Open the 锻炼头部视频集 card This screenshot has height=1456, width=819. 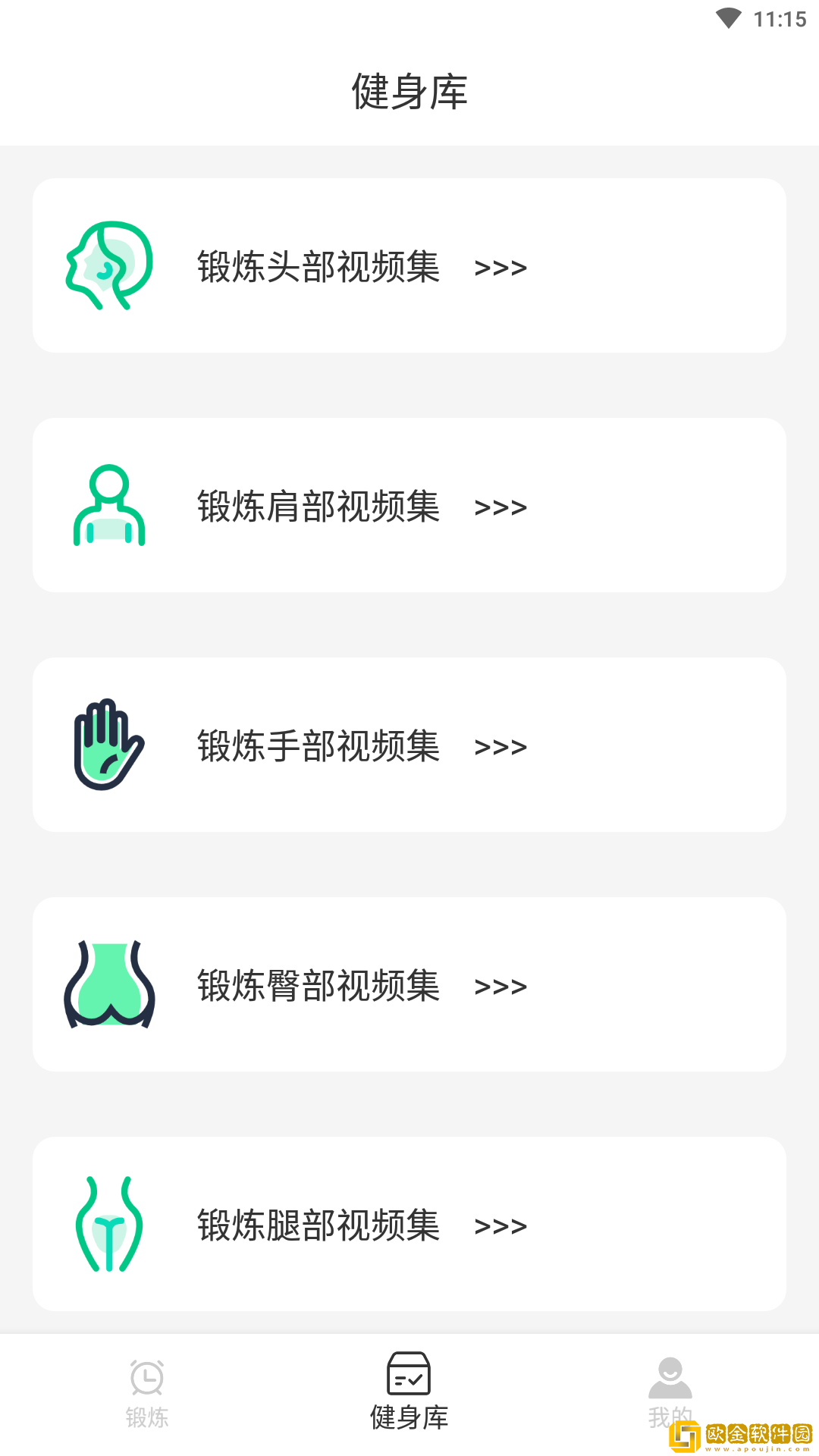pos(409,265)
